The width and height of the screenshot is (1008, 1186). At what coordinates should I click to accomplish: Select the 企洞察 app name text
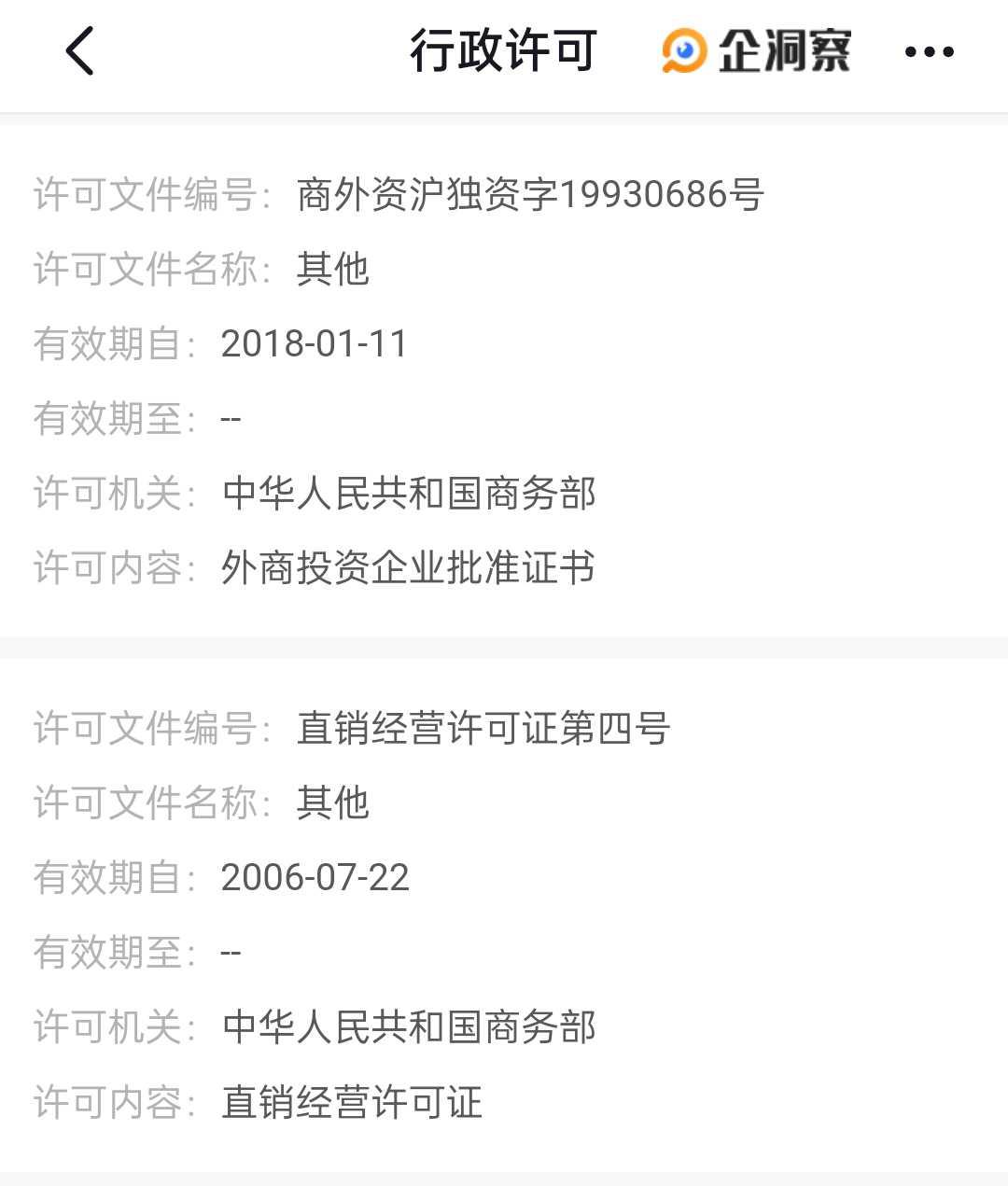coord(786,50)
